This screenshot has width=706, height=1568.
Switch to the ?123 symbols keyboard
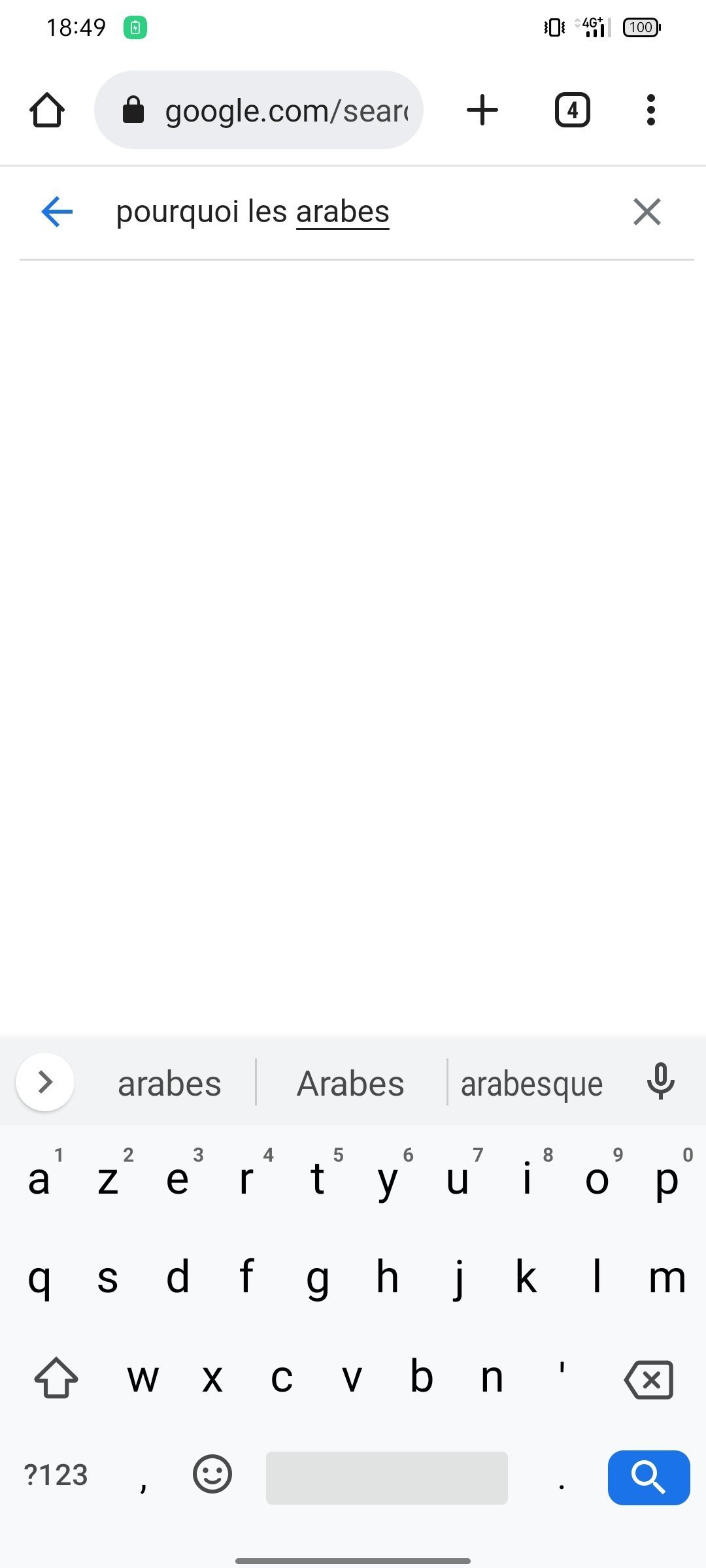(x=56, y=1475)
